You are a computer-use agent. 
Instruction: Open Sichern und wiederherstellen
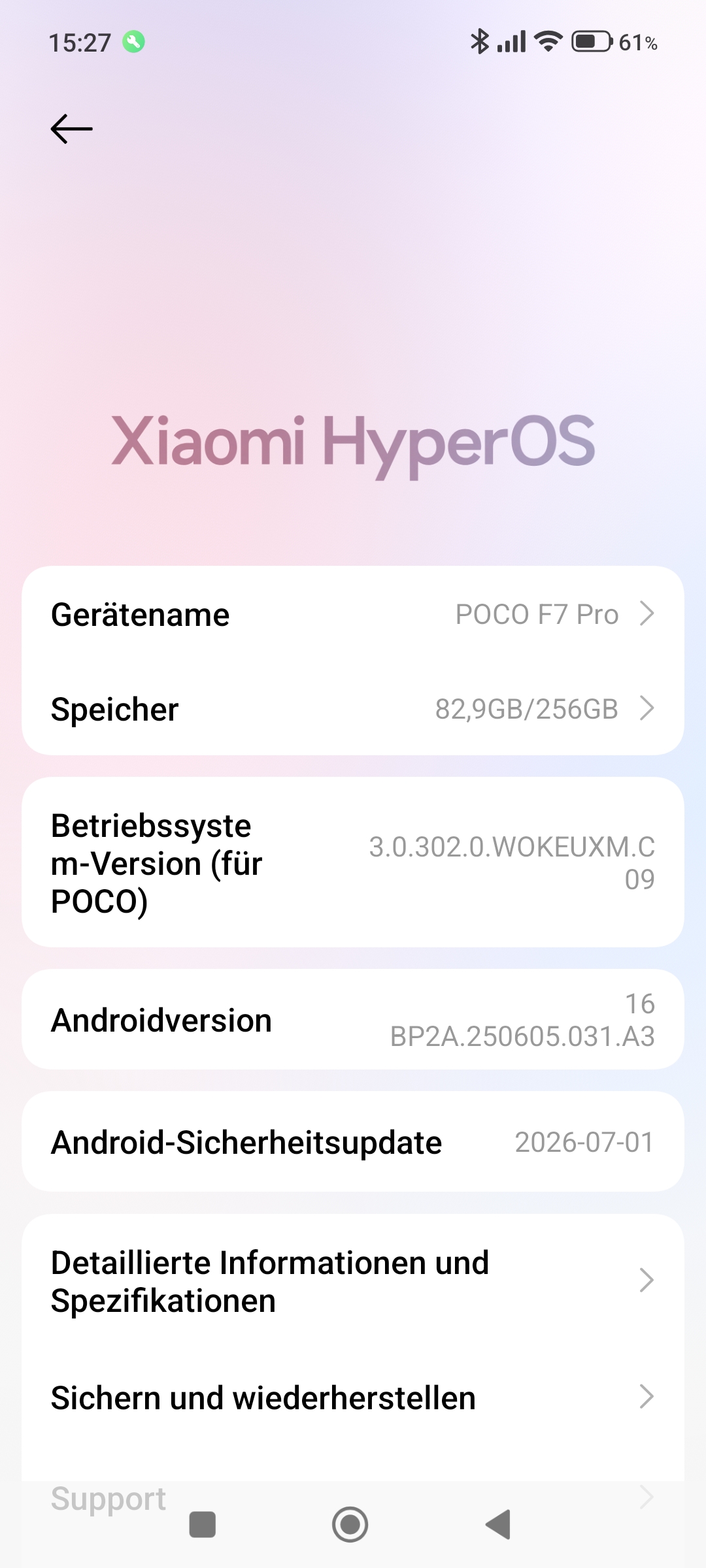tap(353, 1397)
